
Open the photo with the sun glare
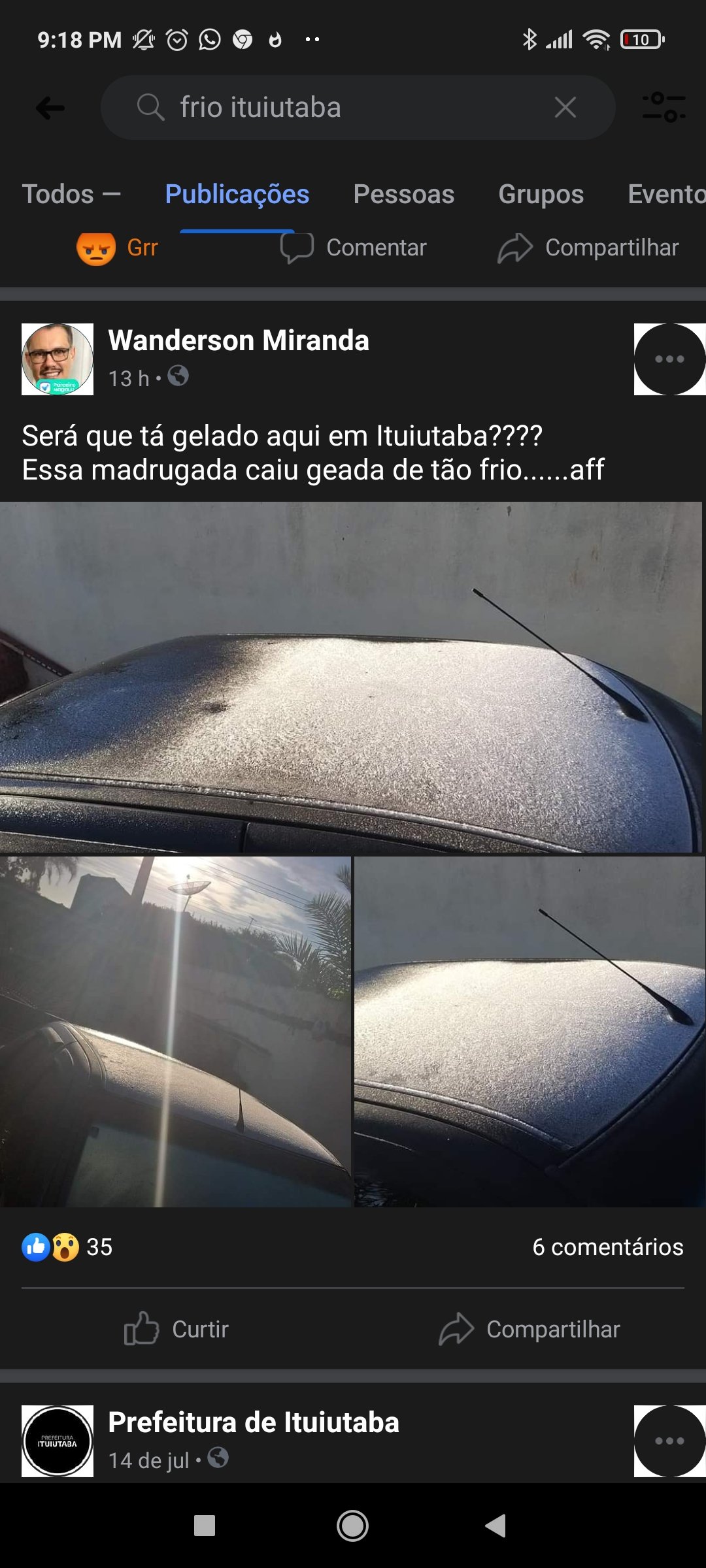click(x=175, y=1032)
